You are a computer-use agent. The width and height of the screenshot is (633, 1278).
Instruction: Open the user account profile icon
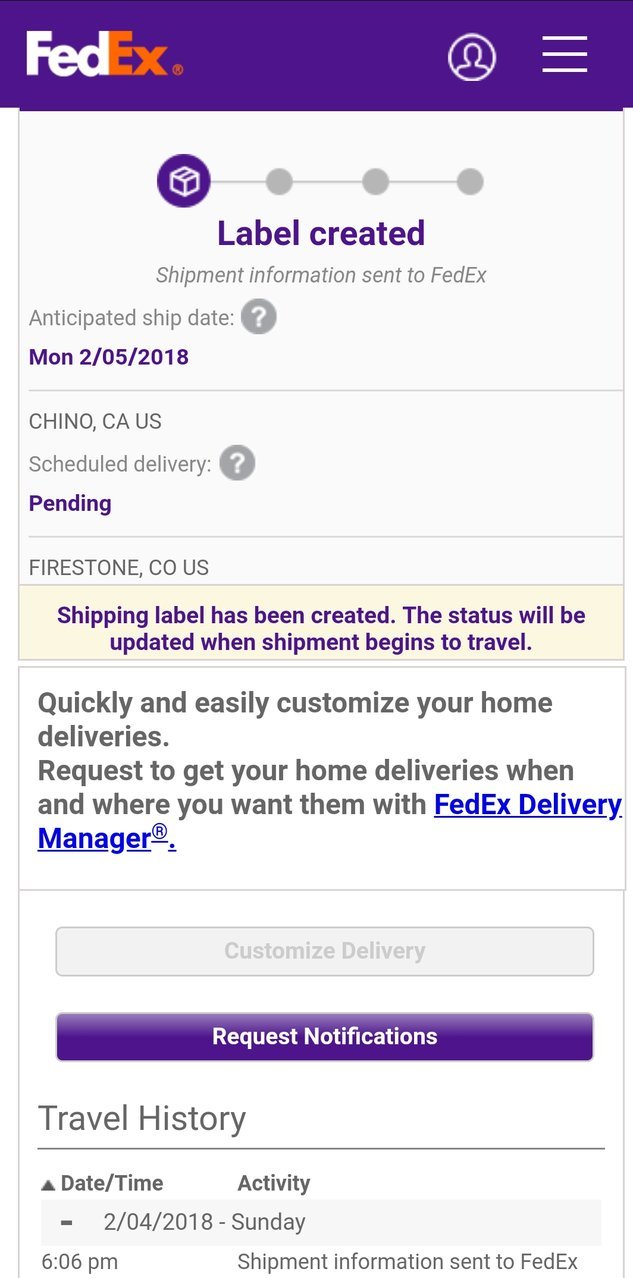472,57
